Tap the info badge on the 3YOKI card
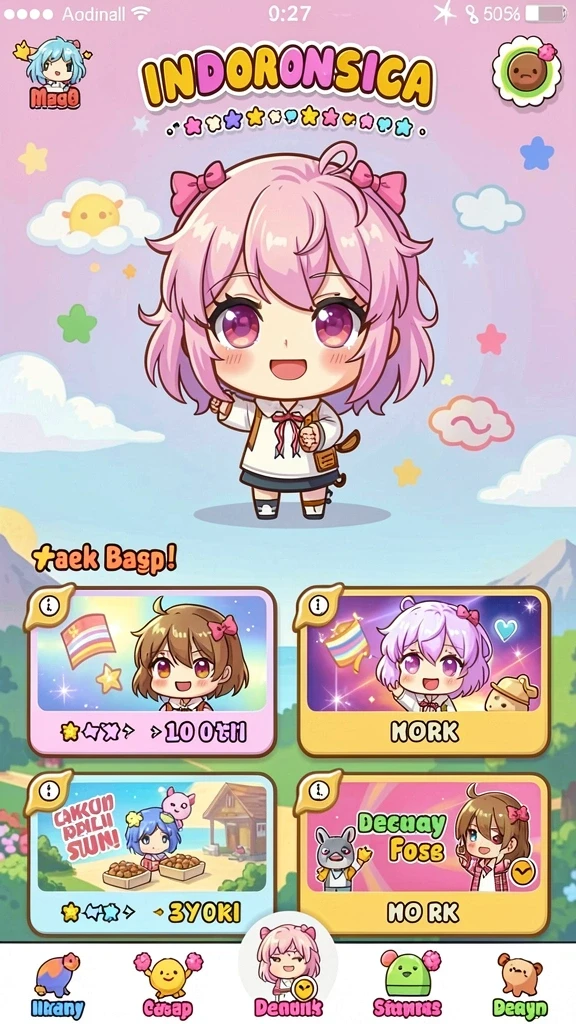This screenshot has height=1024, width=576. pos(48,792)
